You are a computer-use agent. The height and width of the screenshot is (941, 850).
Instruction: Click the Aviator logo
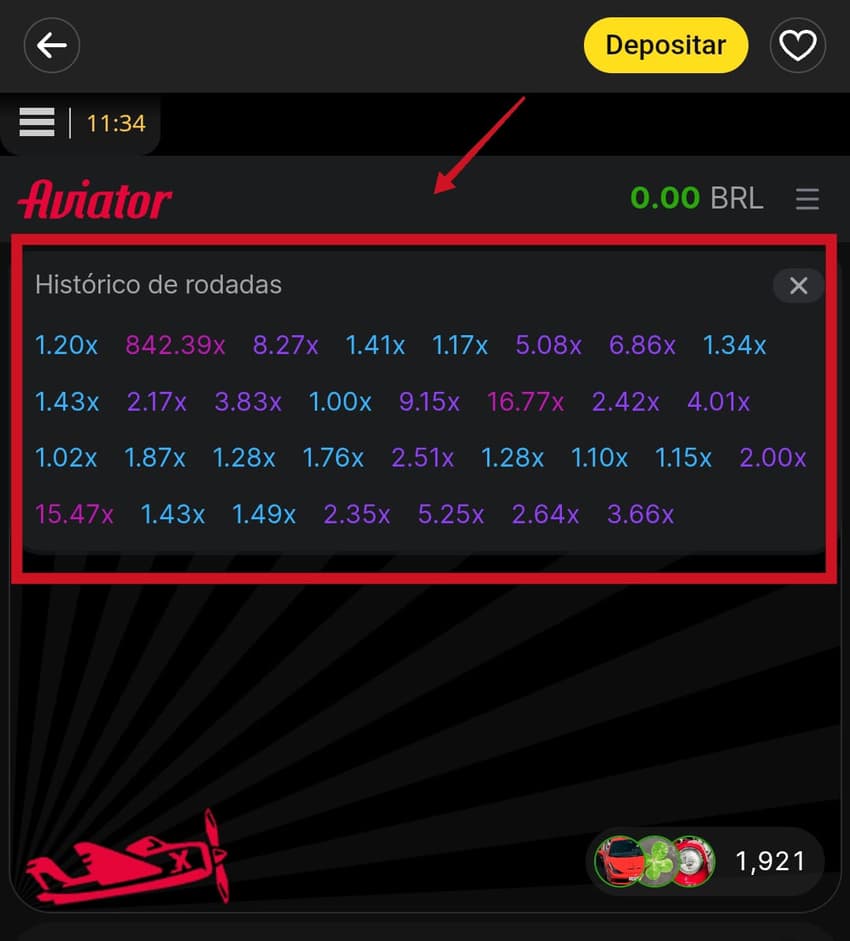94,198
